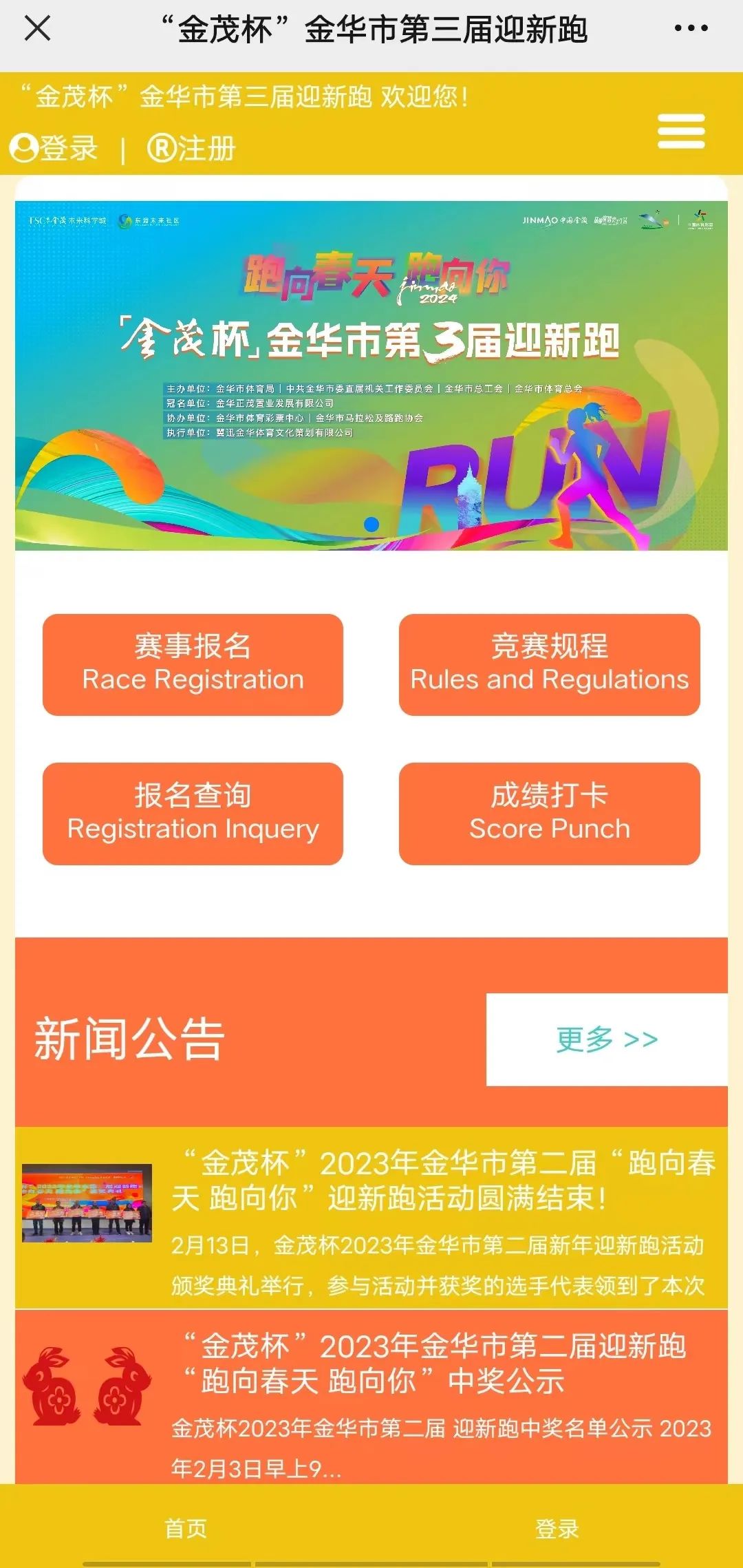Screen dimensions: 743x1568
Task: Close the in-app browser page
Action: (x=37, y=29)
